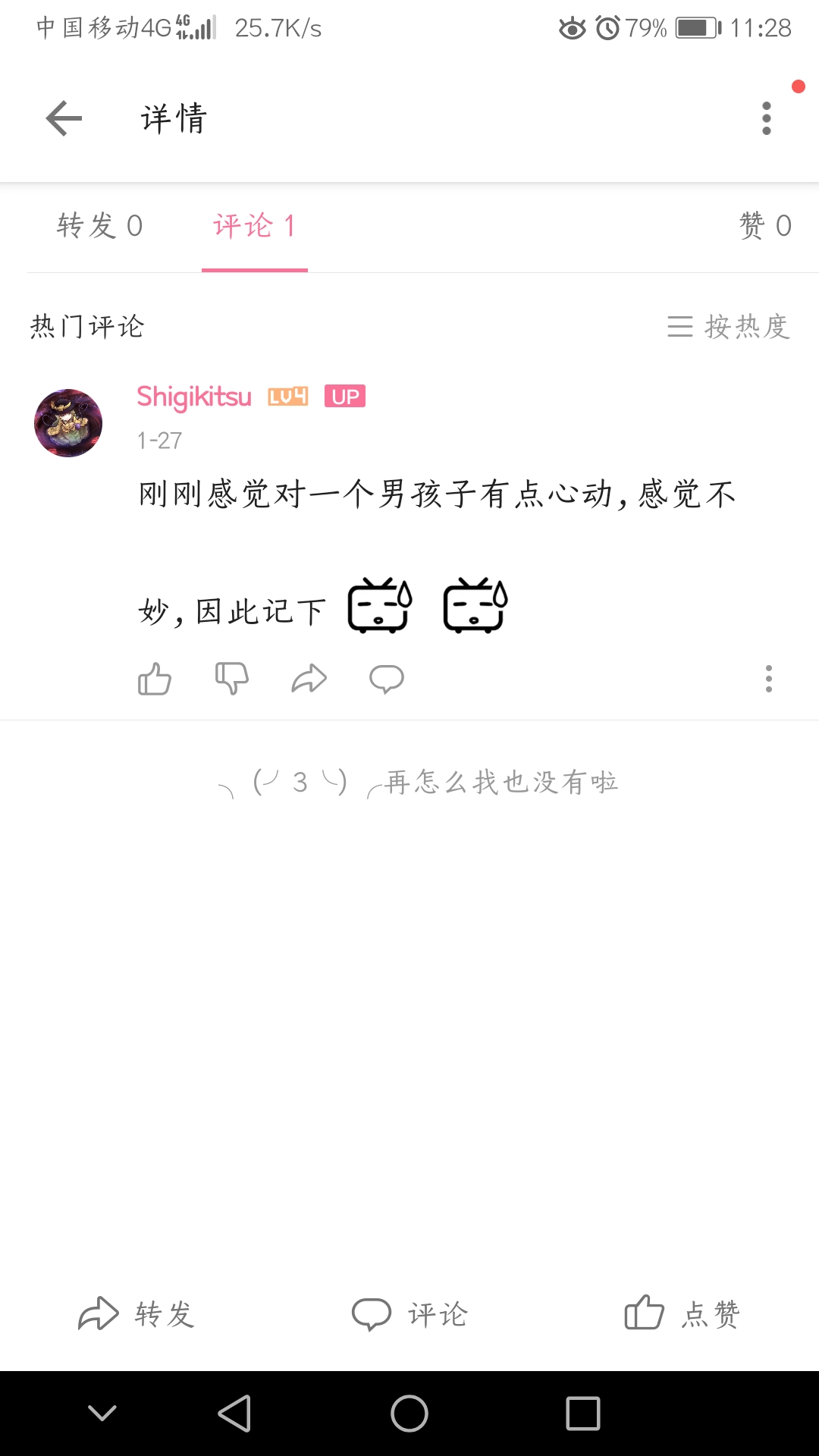Go back from the 详情 page
819x1456 pixels.
coord(64,119)
